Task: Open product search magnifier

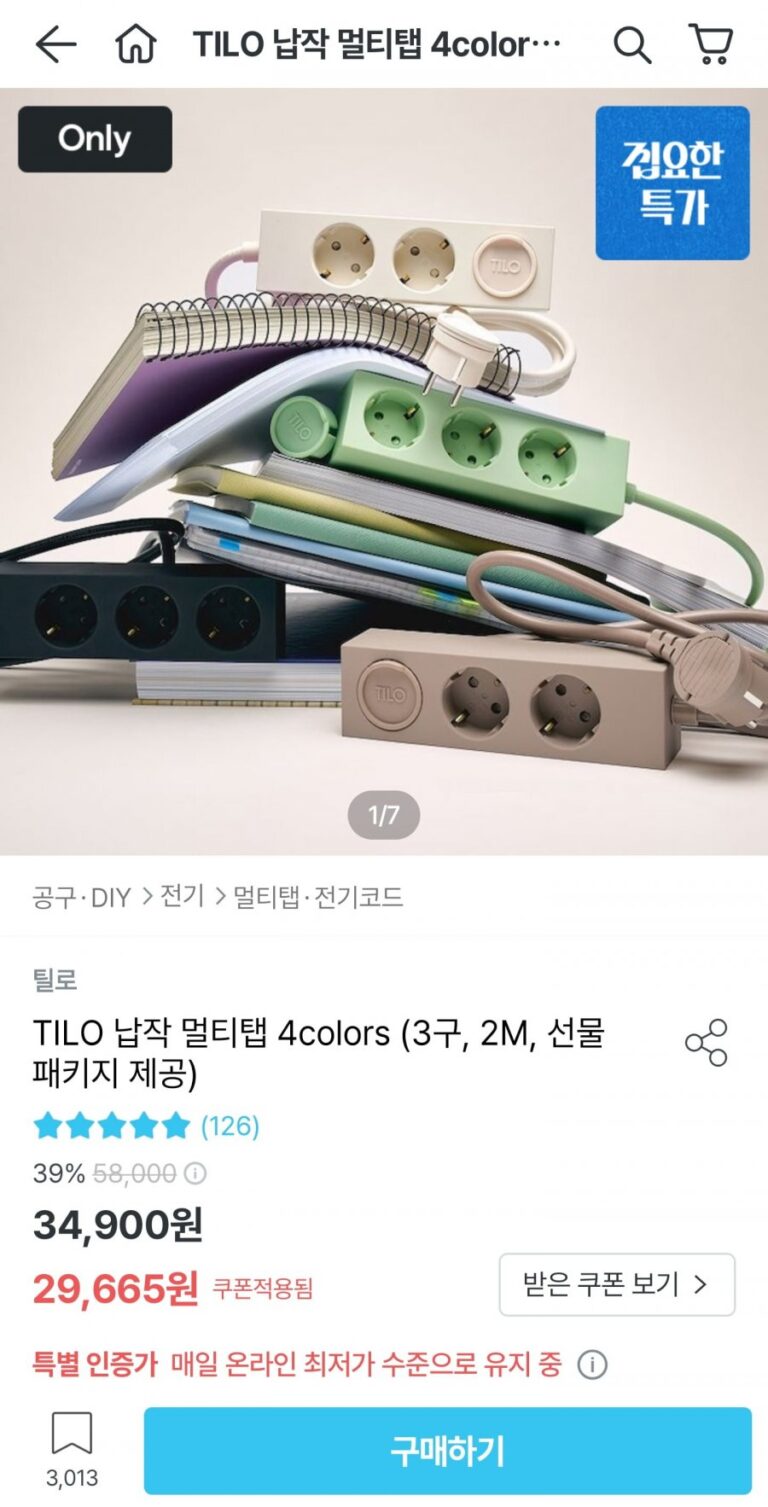Action: pos(632,45)
